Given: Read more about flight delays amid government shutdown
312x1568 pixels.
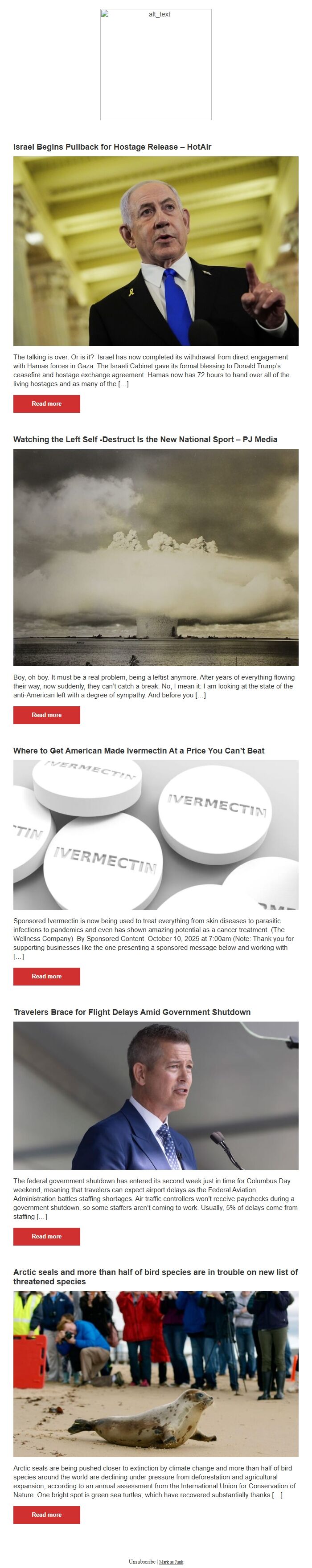Looking at the screenshot, I should [46, 1236].
